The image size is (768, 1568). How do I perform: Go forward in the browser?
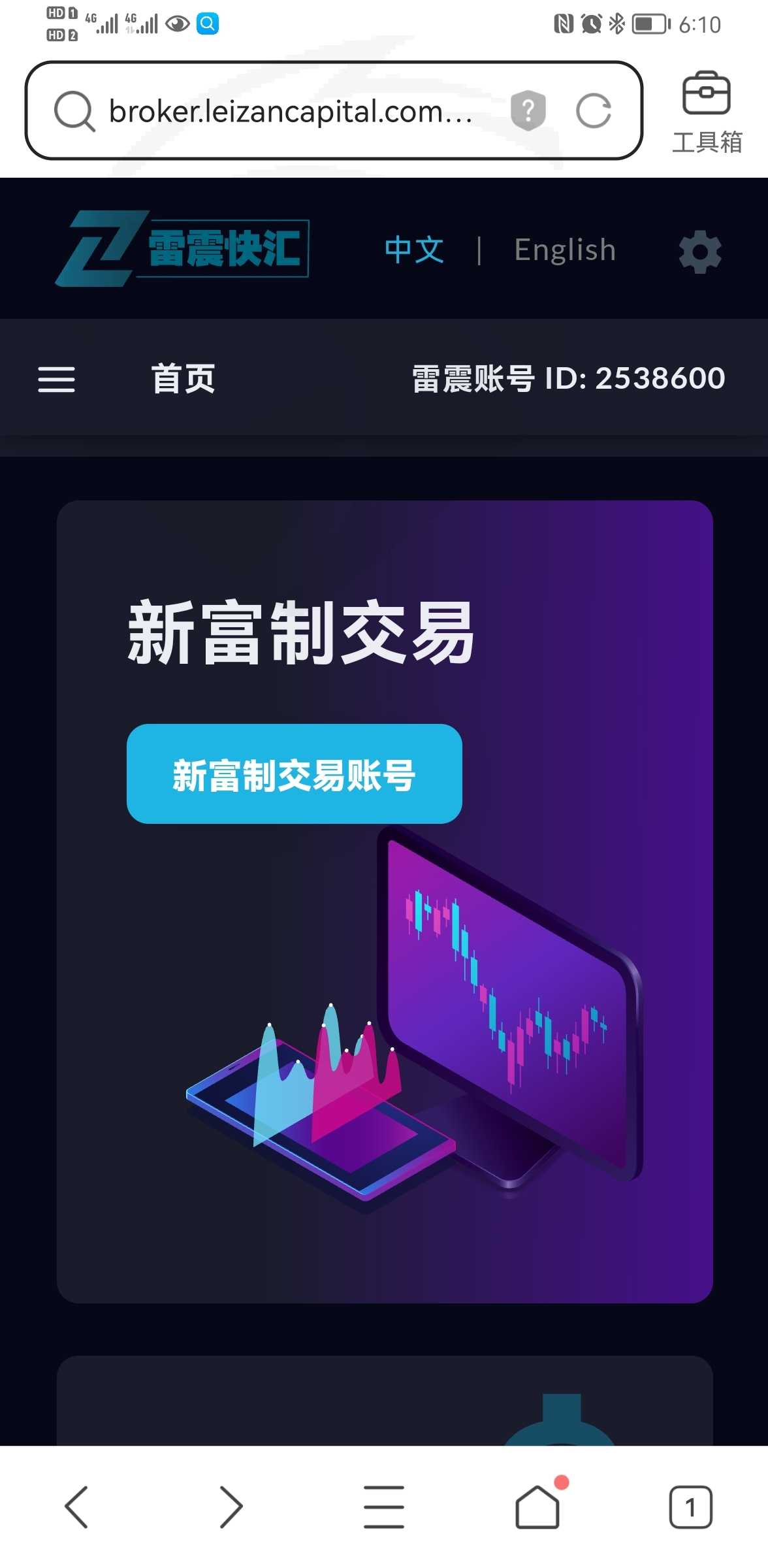[231, 1507]
